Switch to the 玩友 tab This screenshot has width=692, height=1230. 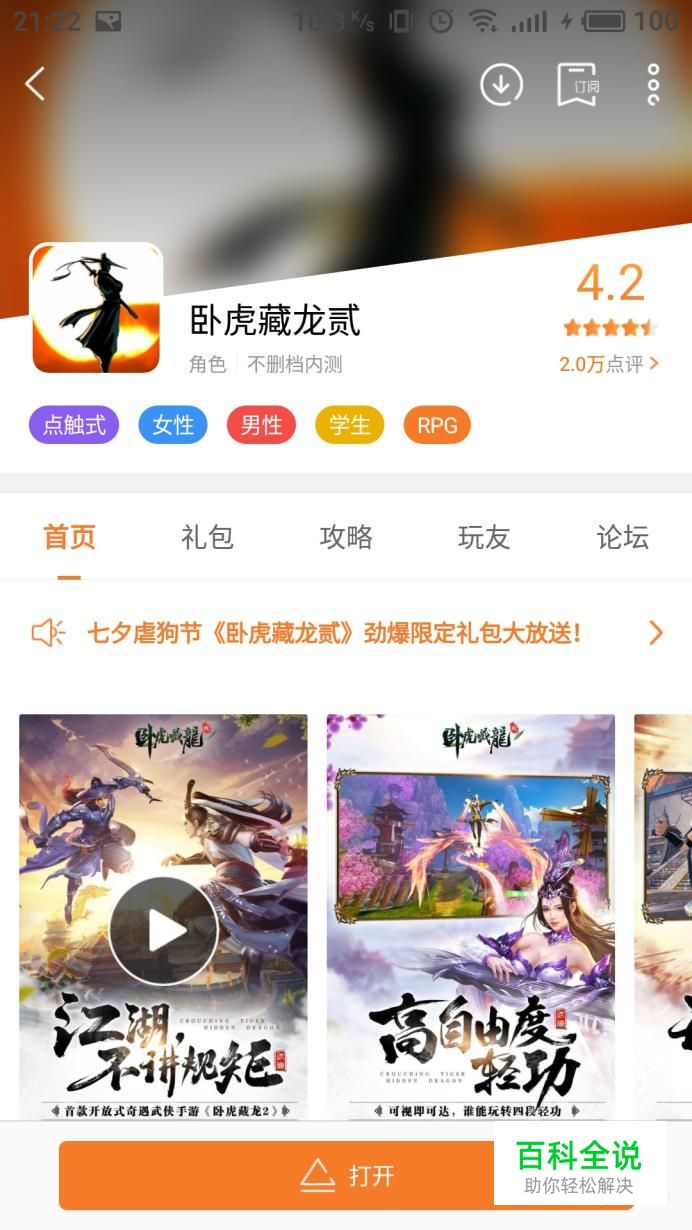pyautogui.click(x=484, y=537)
